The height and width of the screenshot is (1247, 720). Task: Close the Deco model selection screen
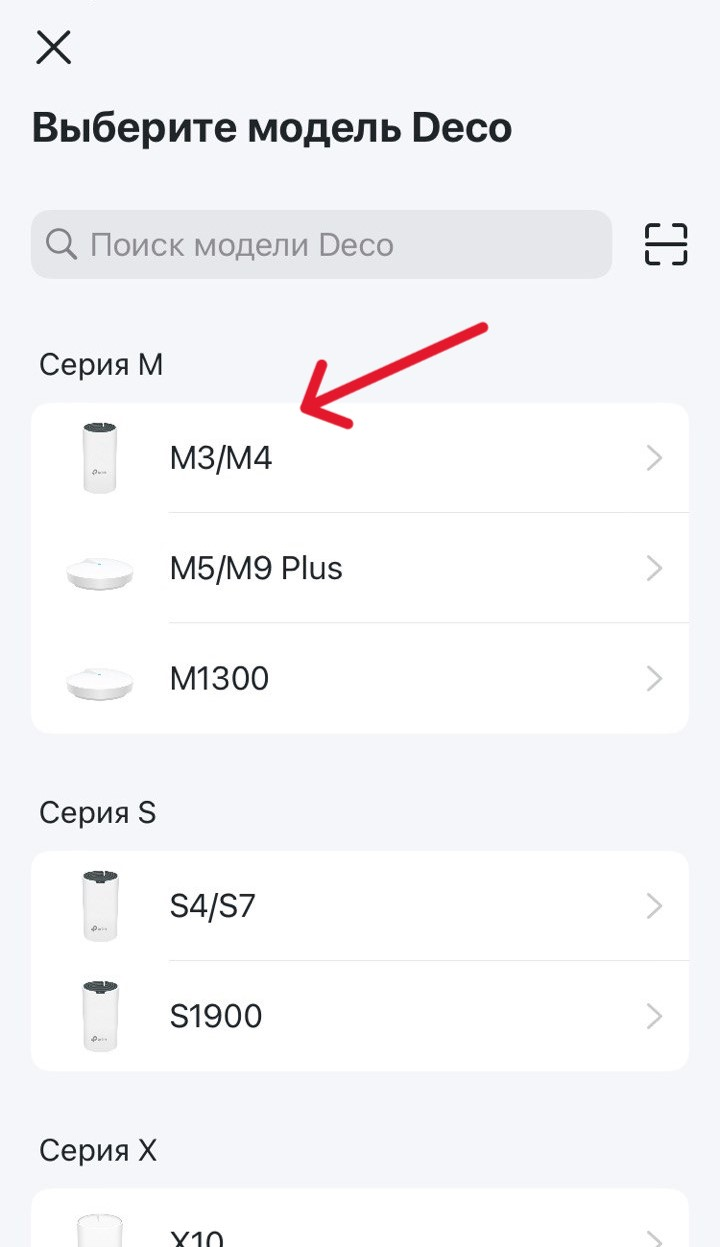coord(53,47)
